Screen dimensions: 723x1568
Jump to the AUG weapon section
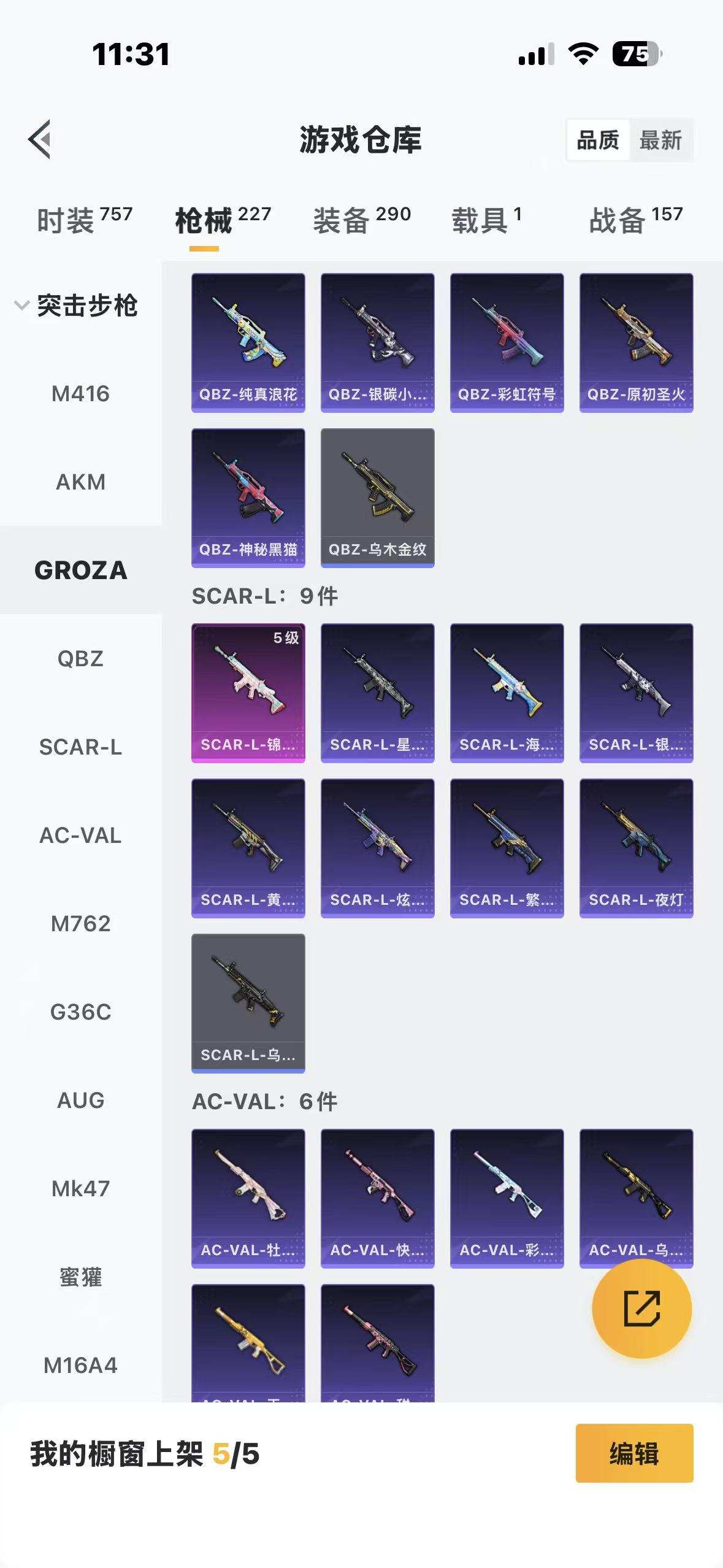80,1101
